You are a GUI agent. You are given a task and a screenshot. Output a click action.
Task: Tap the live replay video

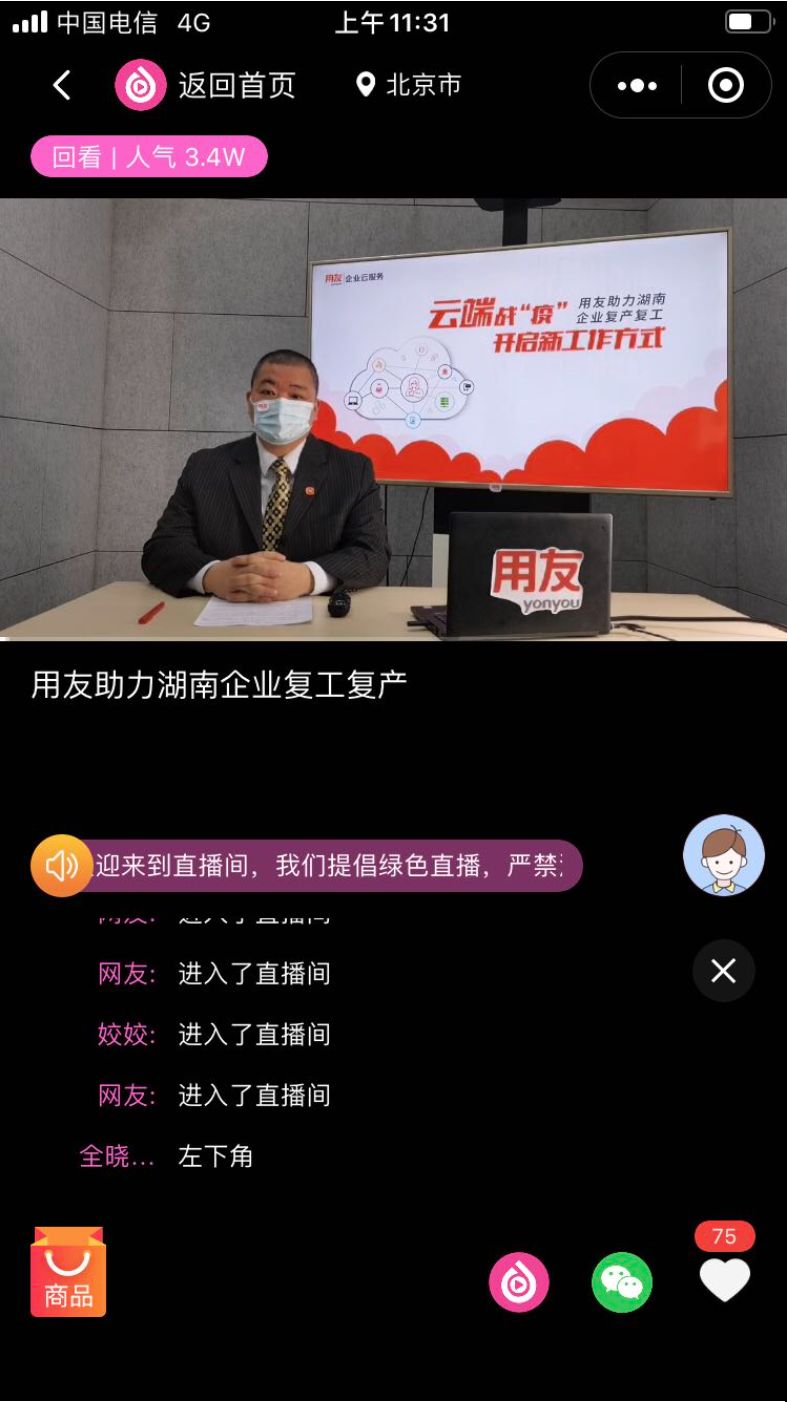pos(394,419)
